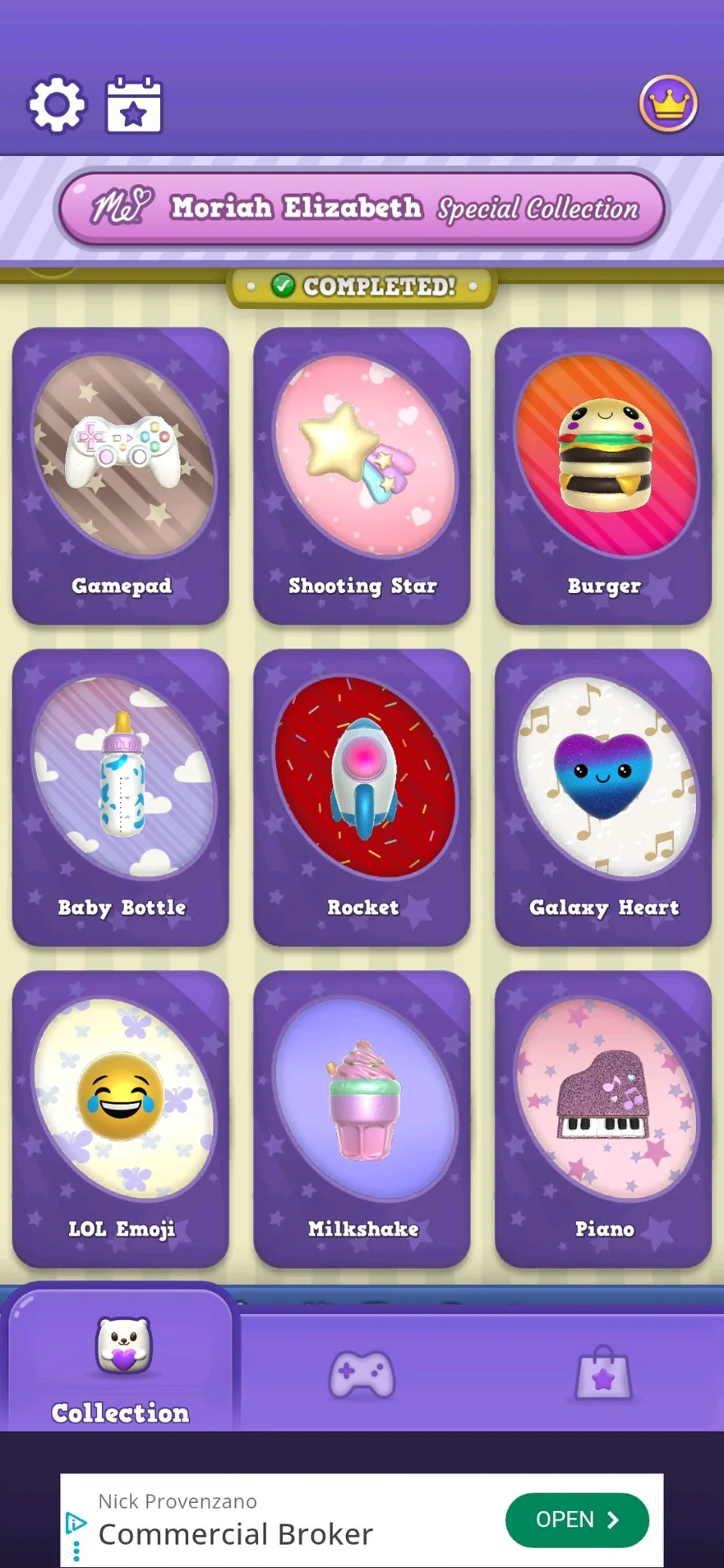Tap OPEN on the Commercial Broker ad
The width and height of the screenshot is (724, 1568).
[577, 1520]
